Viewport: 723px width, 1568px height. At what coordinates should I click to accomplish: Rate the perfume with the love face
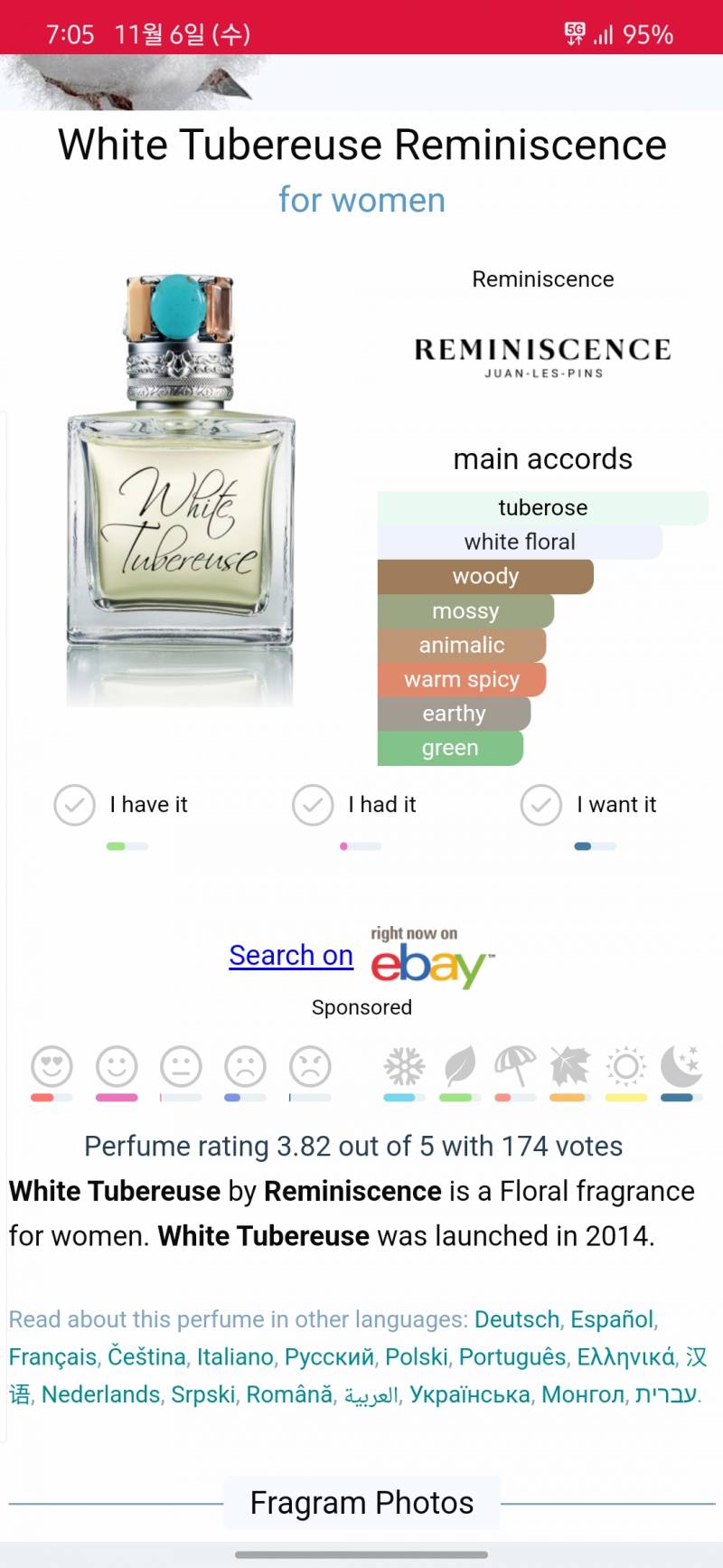pos(52,1066)
